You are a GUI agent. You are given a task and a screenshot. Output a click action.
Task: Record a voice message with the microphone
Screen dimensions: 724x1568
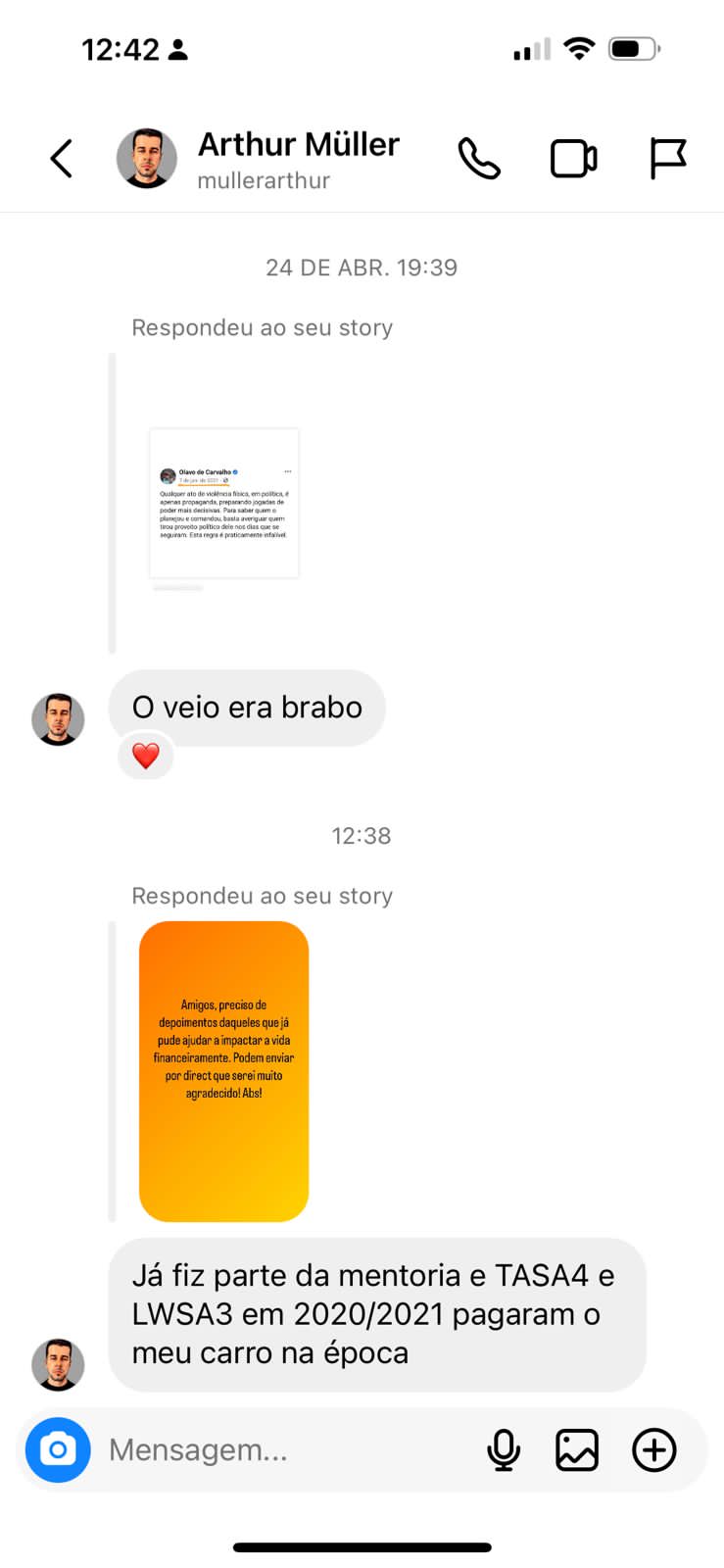pyautogui.click(x=504, y=1449)
